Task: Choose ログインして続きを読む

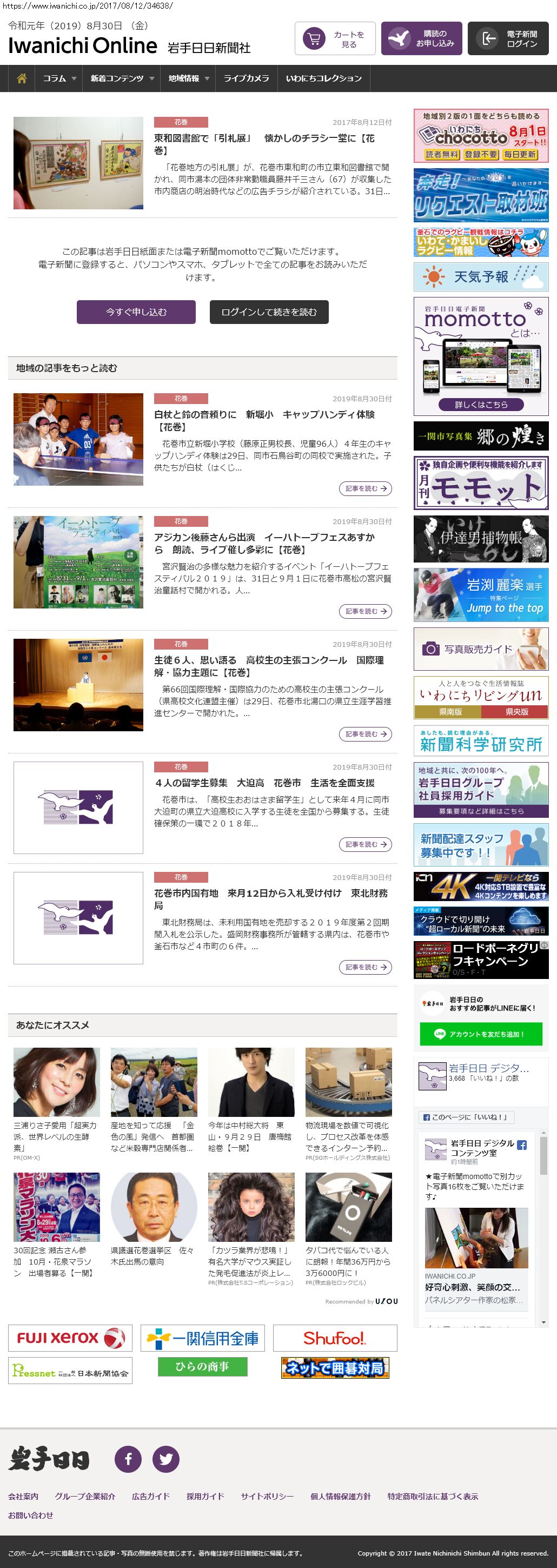Action: coord(269,312)
